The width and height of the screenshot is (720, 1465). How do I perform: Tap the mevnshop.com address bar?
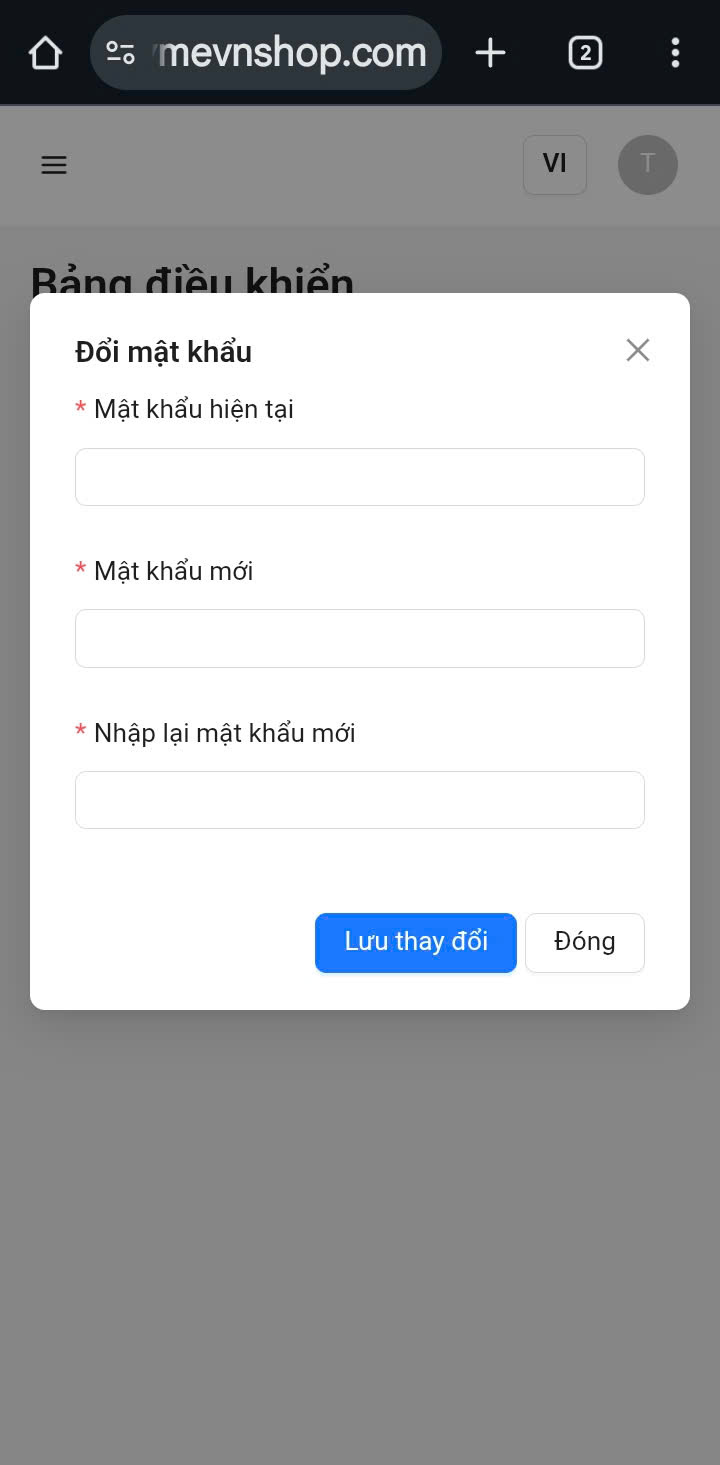click(x=290, y=53)
